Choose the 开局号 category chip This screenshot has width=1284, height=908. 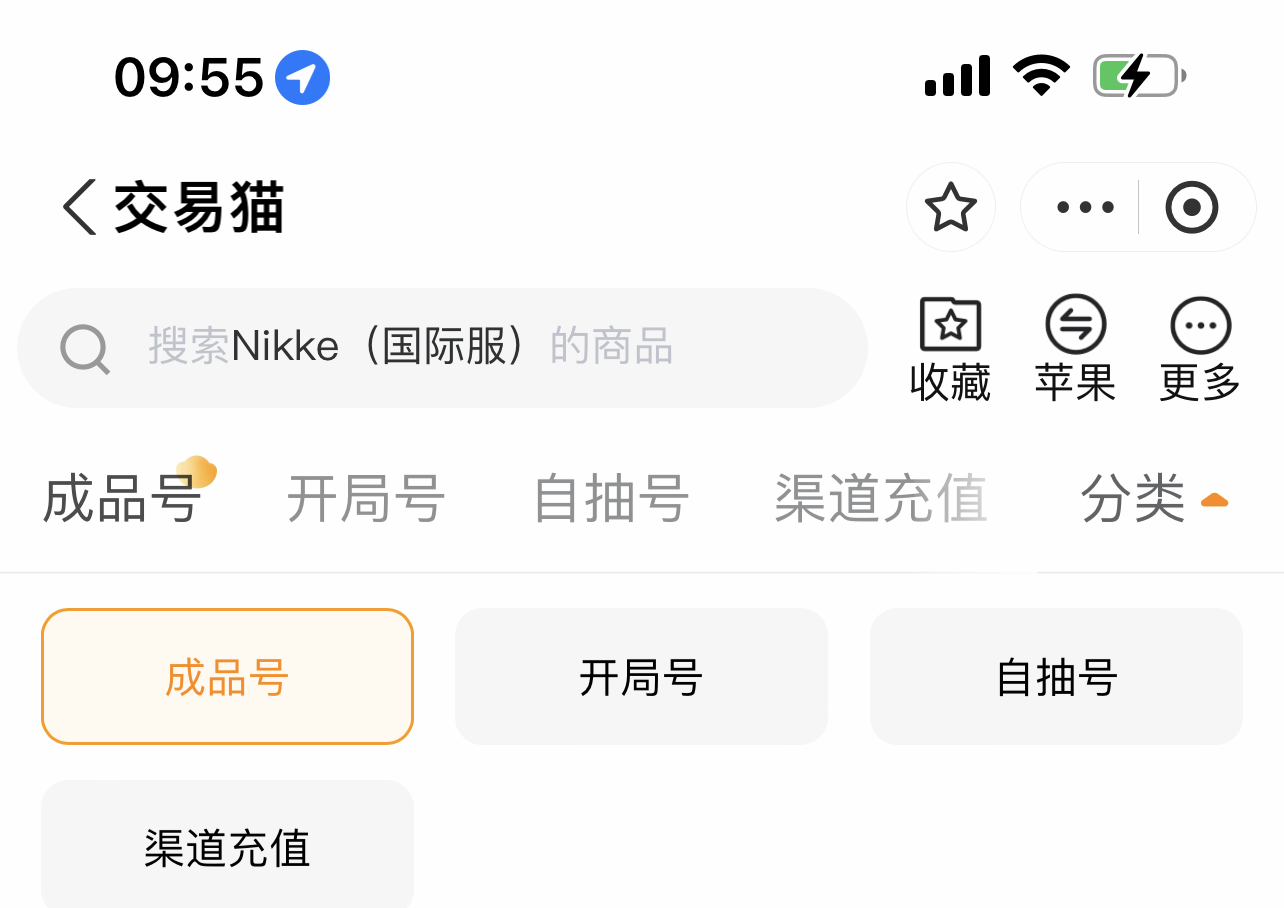(641, 677)
